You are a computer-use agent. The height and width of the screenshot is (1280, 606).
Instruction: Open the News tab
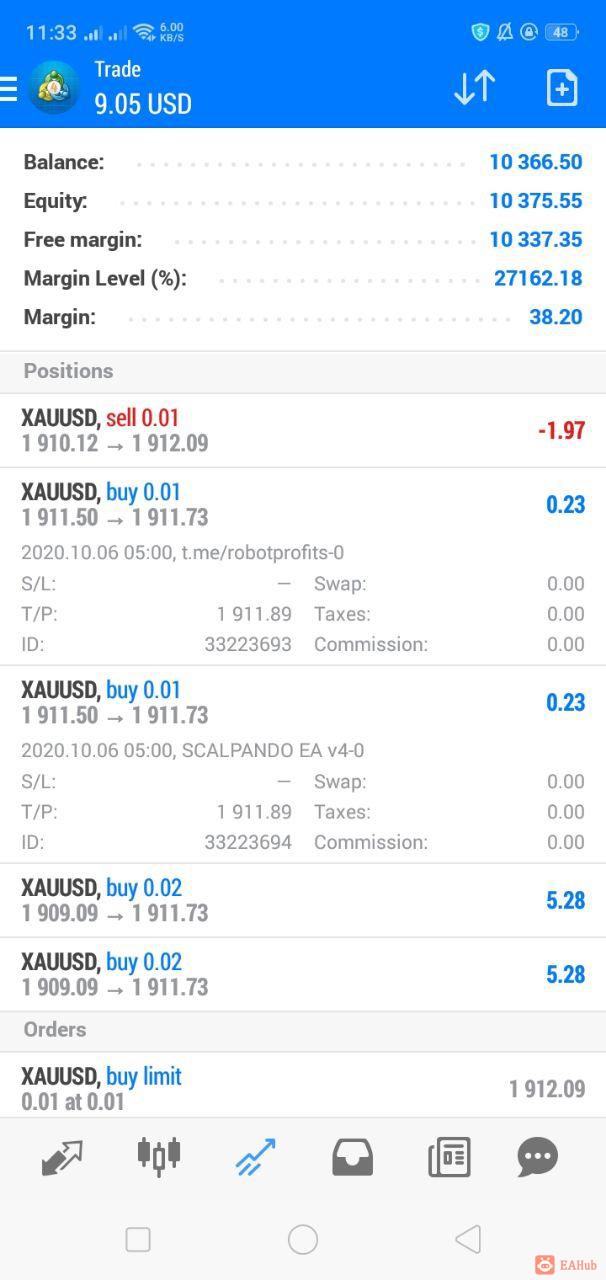[x=449, y=1157]
